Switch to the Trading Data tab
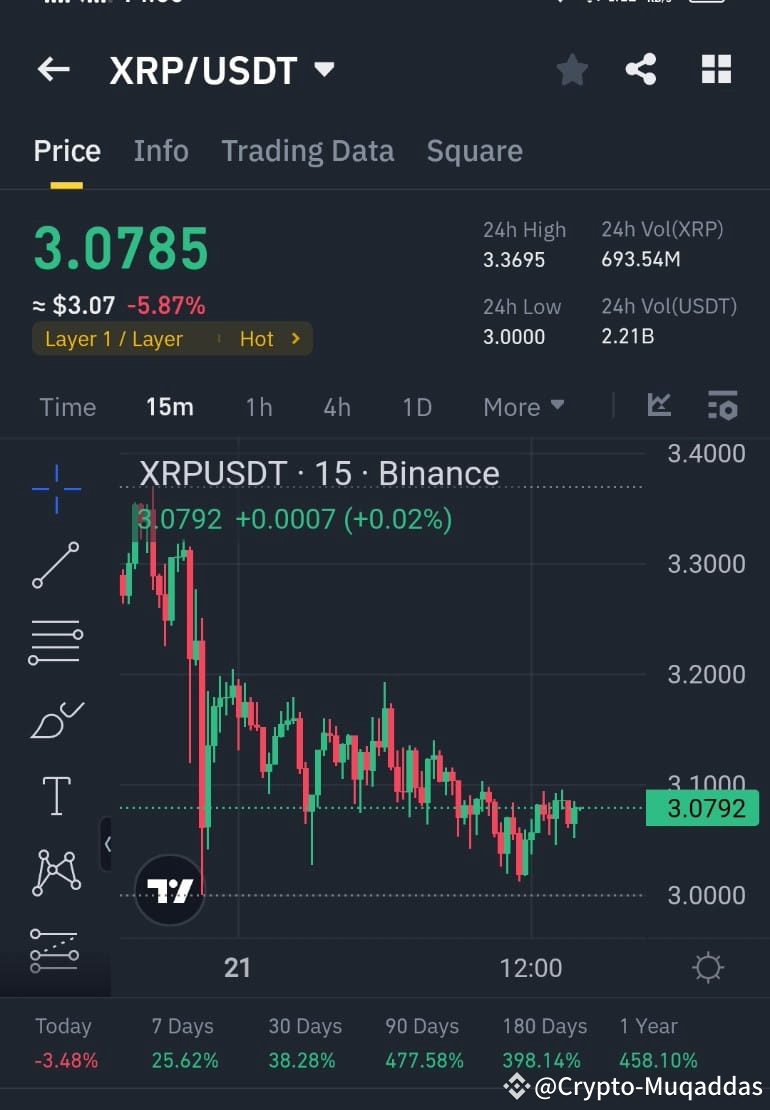The width and height of the screenshot is (770, 1110). pyautogui.click(x=308, y=150)
